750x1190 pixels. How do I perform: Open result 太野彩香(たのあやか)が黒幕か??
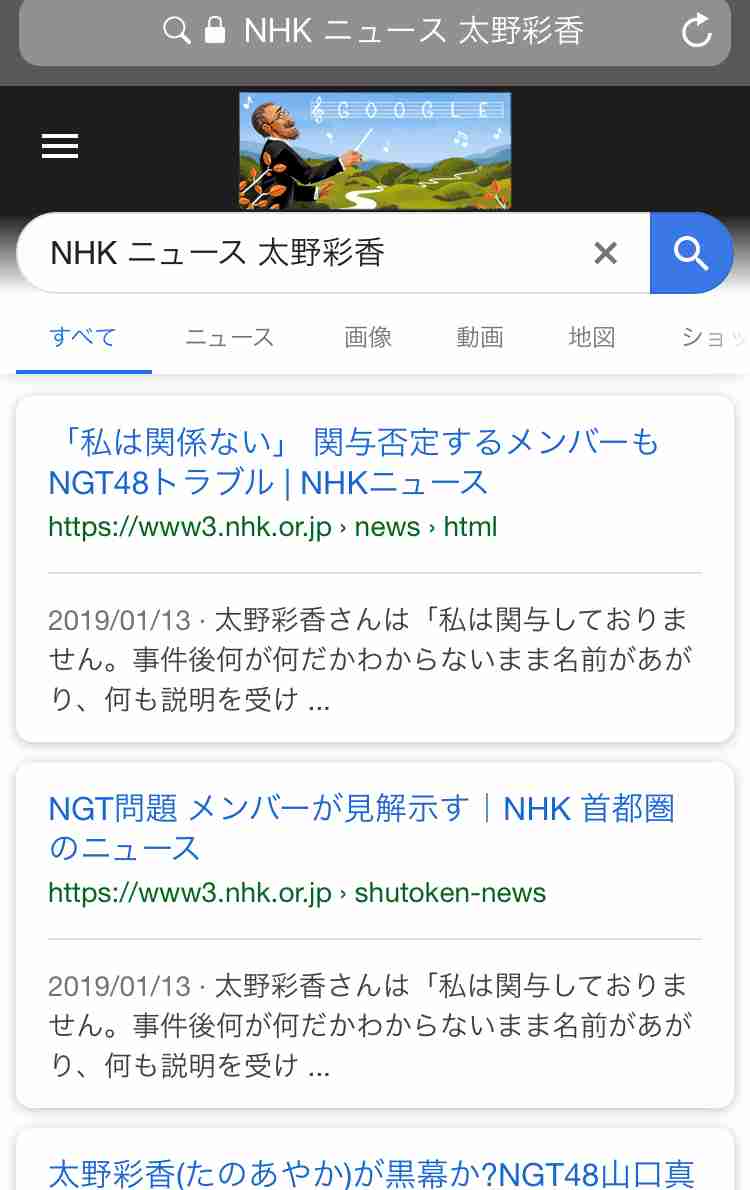372,1172
